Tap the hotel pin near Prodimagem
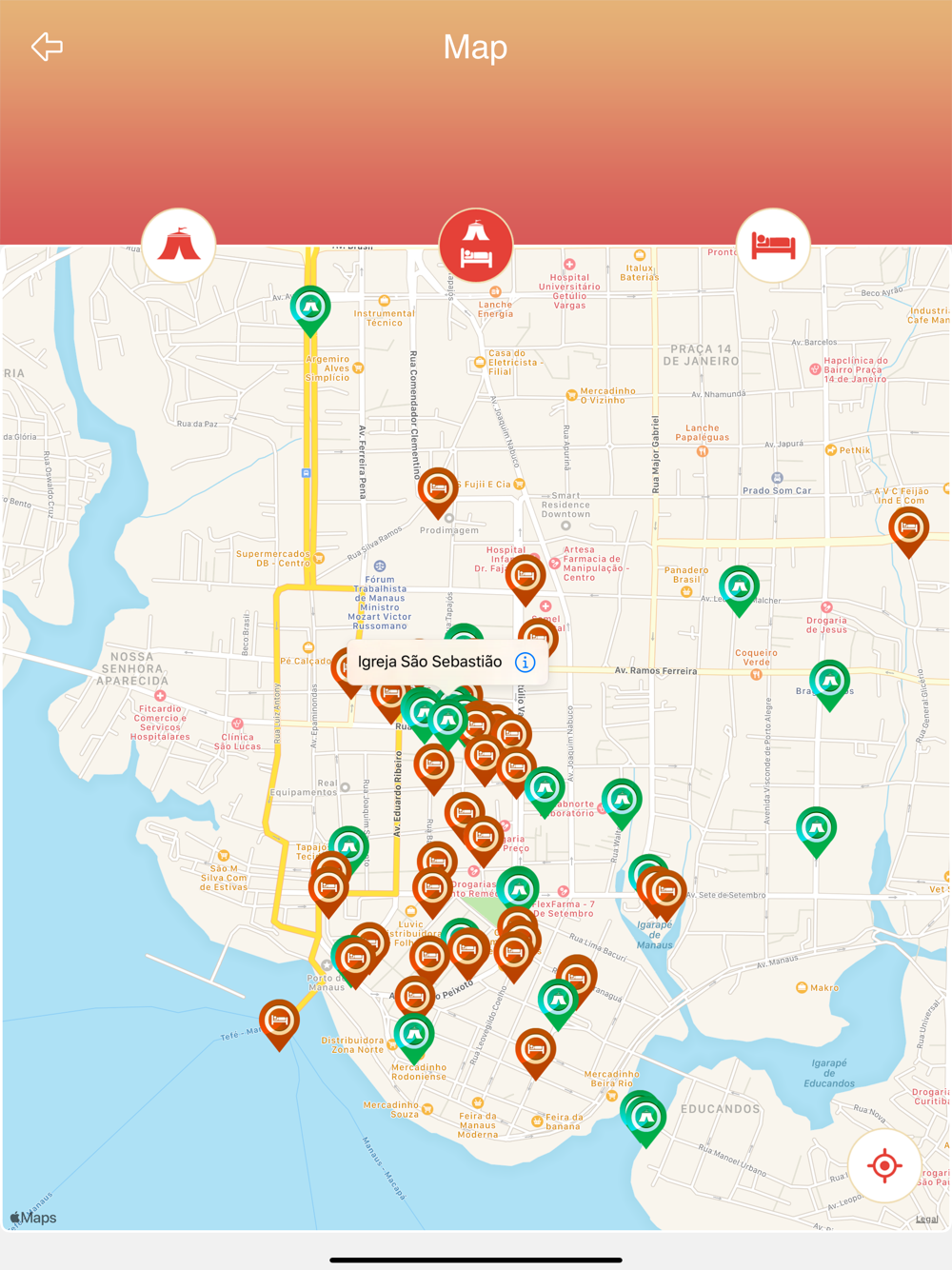Viewport: 952px width, 1270px height. pos(438,493)
